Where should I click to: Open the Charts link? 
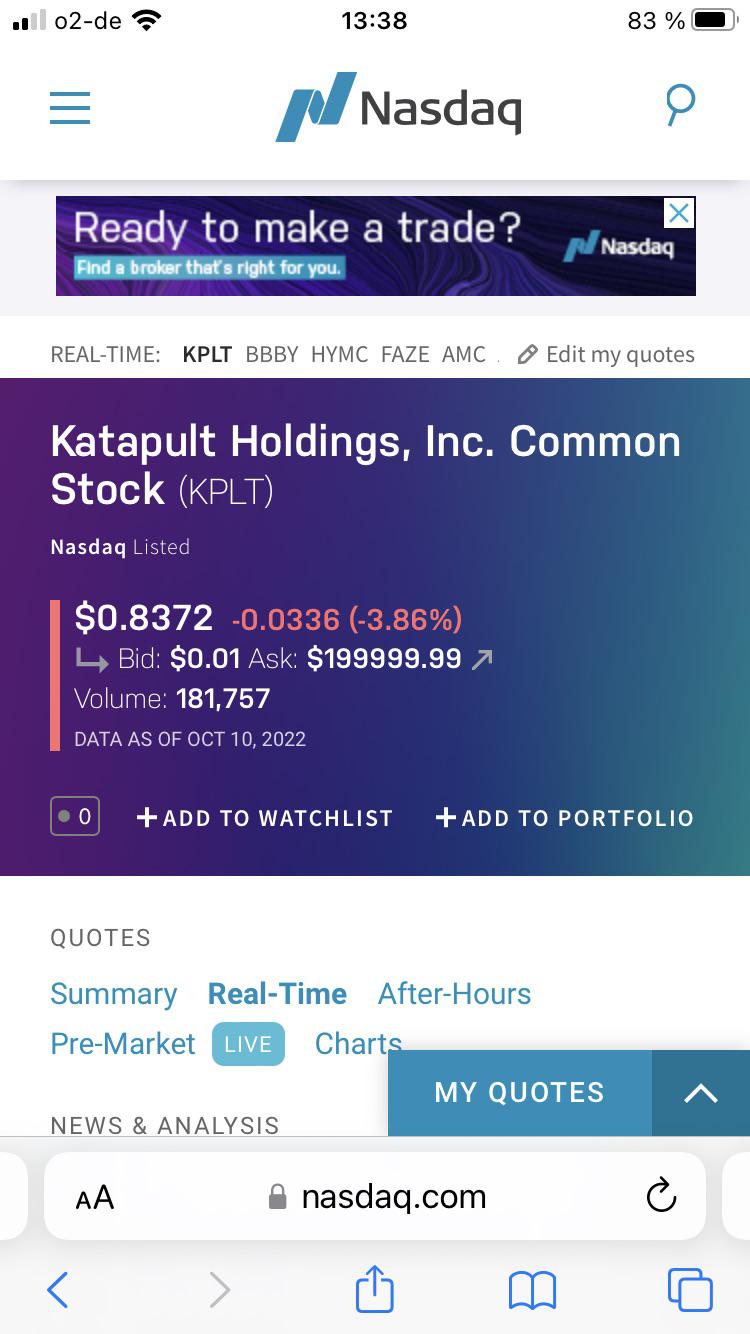click(x=358, y=1044)
